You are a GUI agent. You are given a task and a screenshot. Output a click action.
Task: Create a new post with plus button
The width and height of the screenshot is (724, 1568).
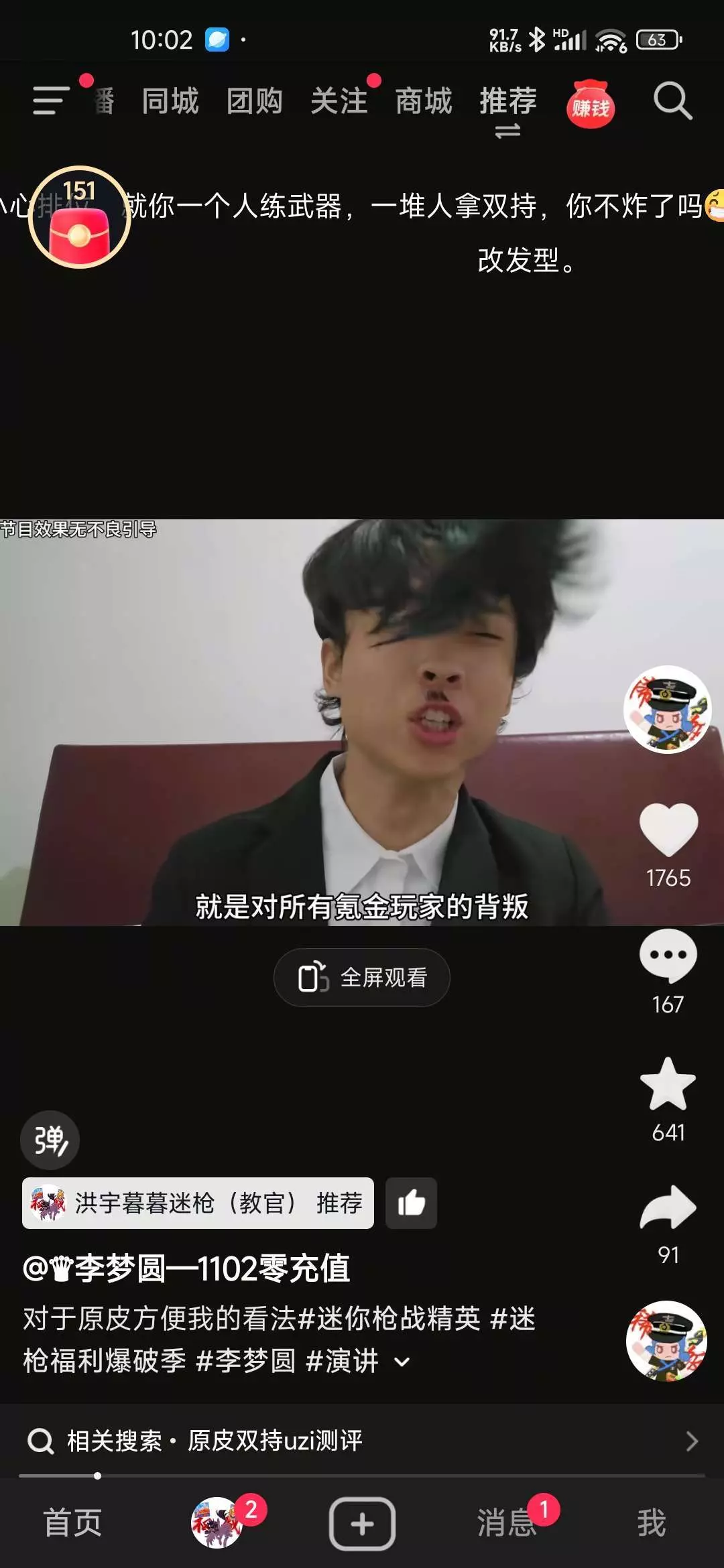(x=362, y=1523)
